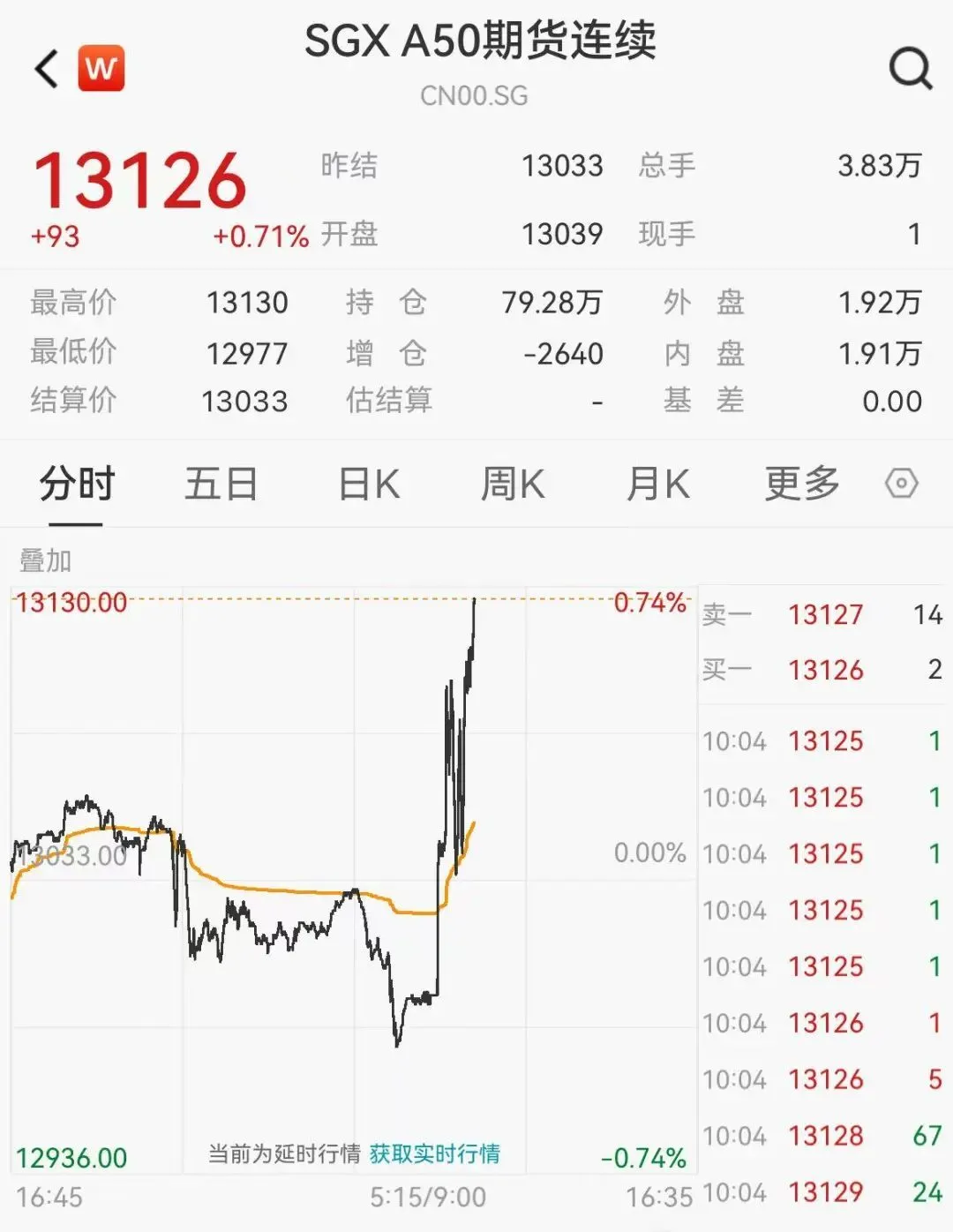Tap 叠加 to overlay another index
Viewport: 953px width, 1232px height.
pyautogui.click(x=46, y=560)
